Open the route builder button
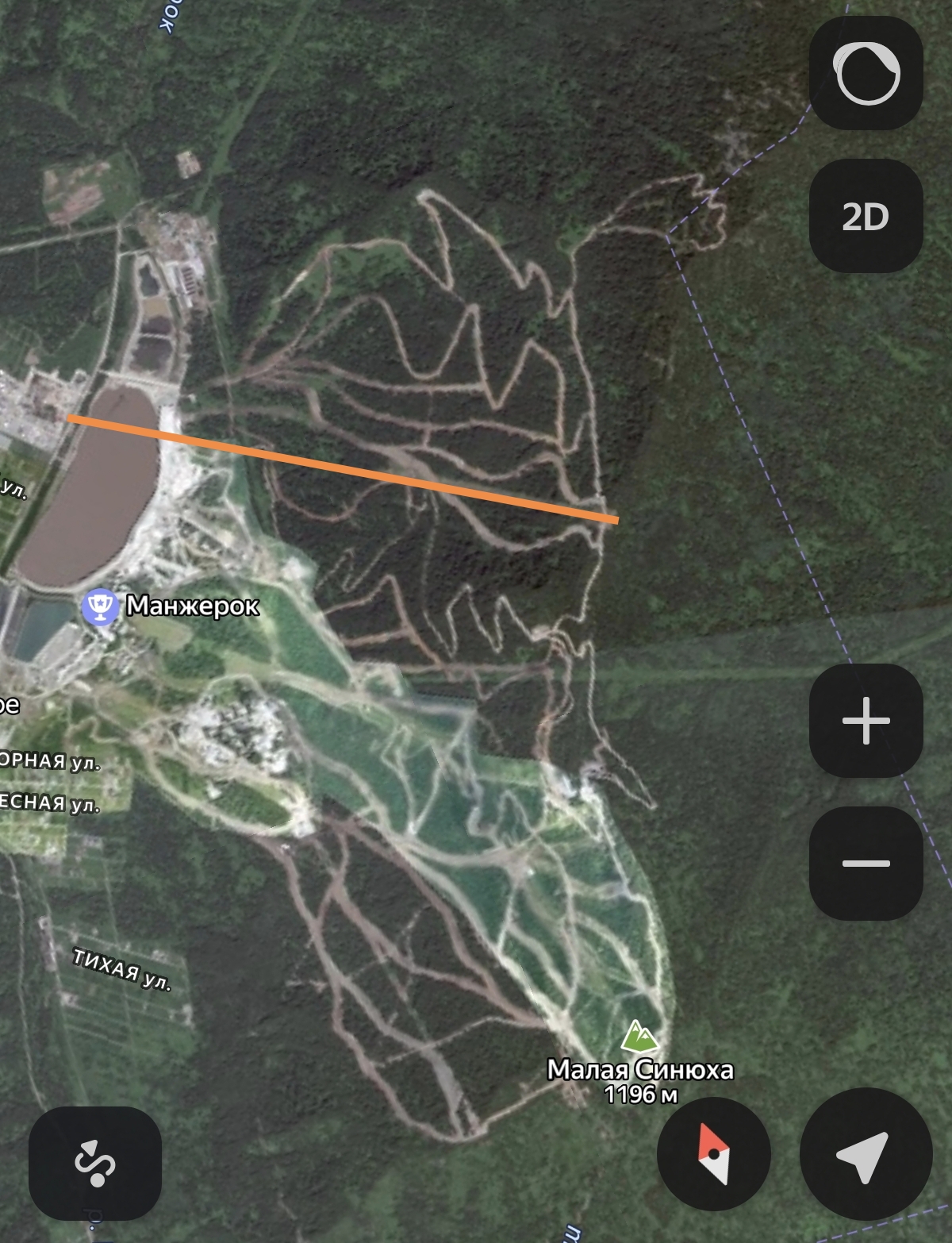 95,1164
